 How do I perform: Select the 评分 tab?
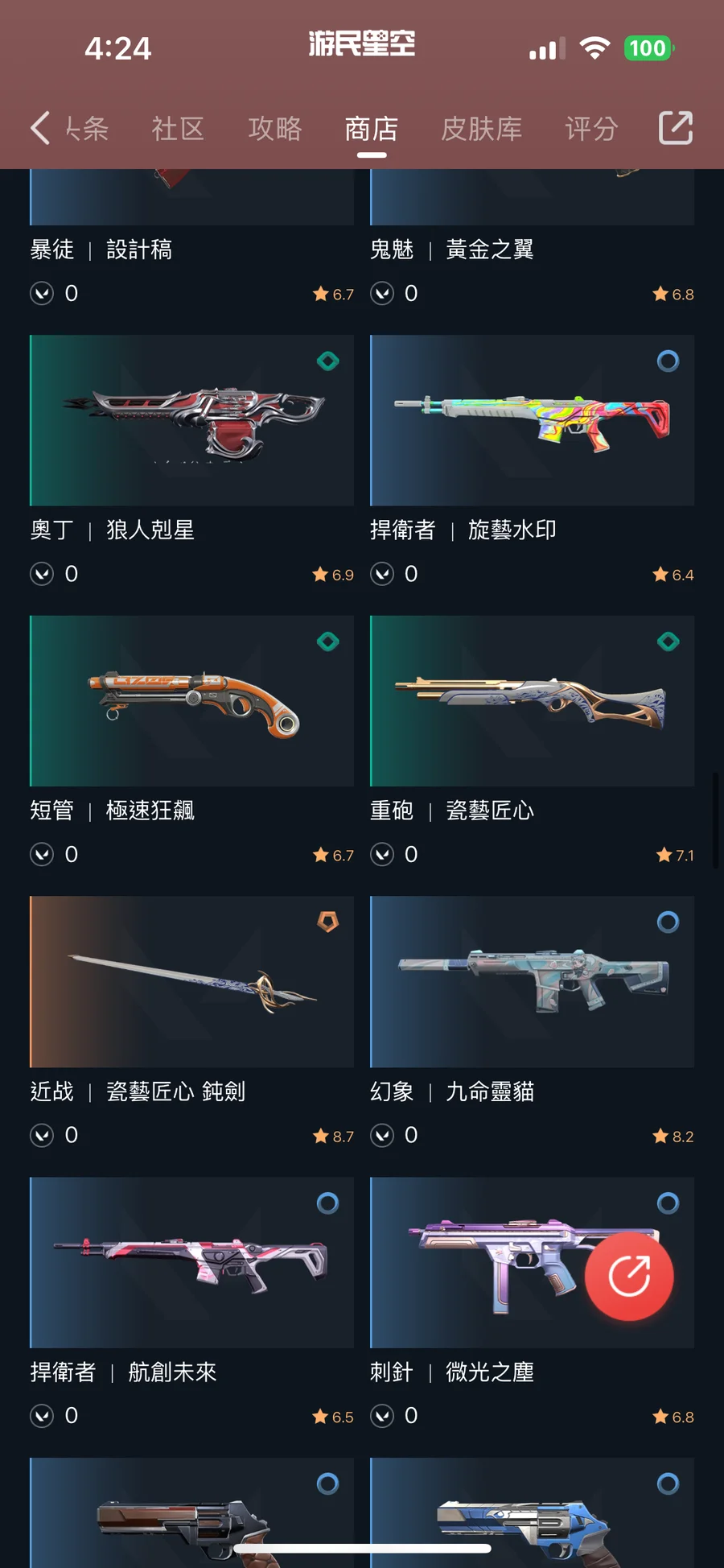[x=591, y=129]
